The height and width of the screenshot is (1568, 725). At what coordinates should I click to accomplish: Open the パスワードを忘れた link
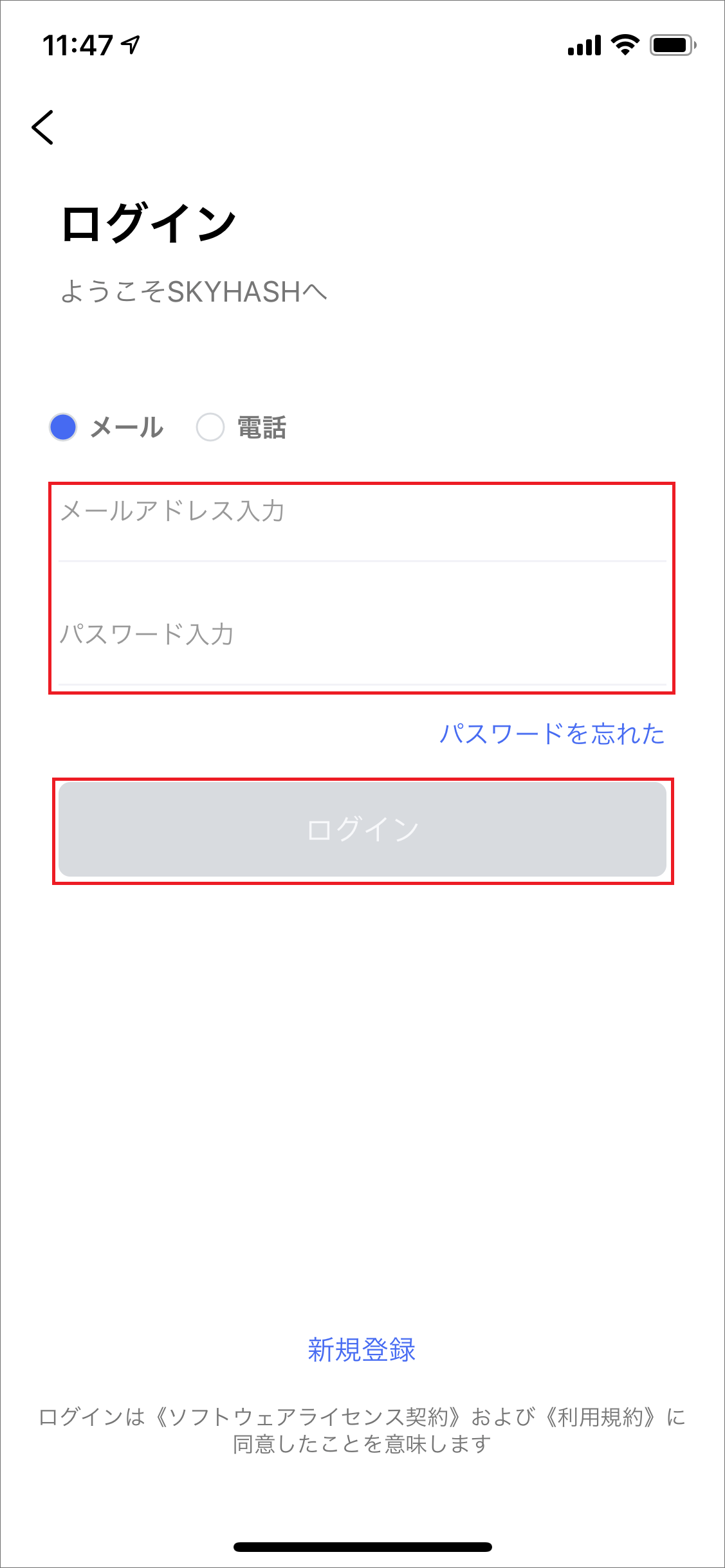(x=552, y=734)
